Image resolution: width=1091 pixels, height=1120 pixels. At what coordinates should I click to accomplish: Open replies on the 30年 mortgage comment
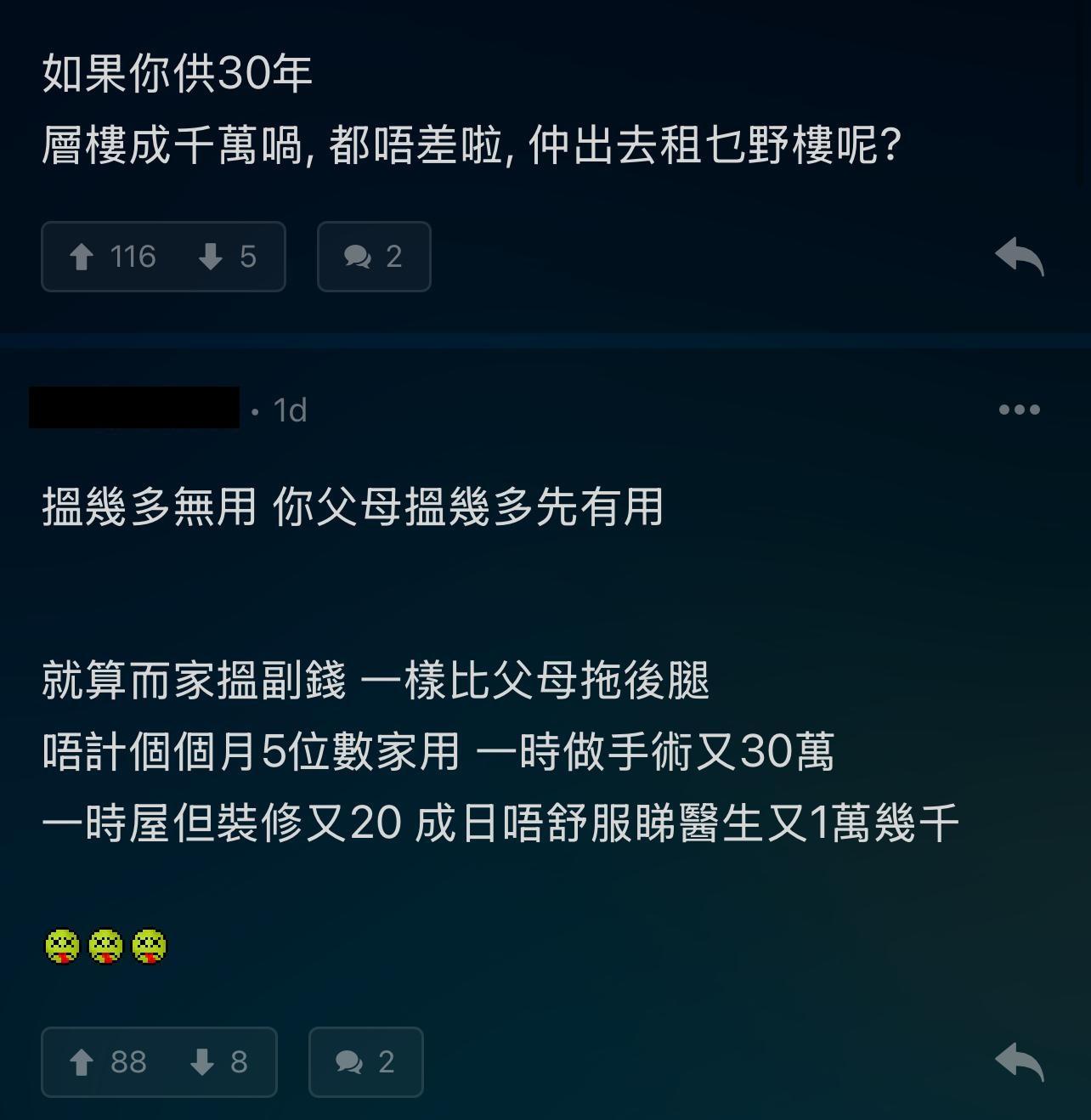(x=374, y=257)
